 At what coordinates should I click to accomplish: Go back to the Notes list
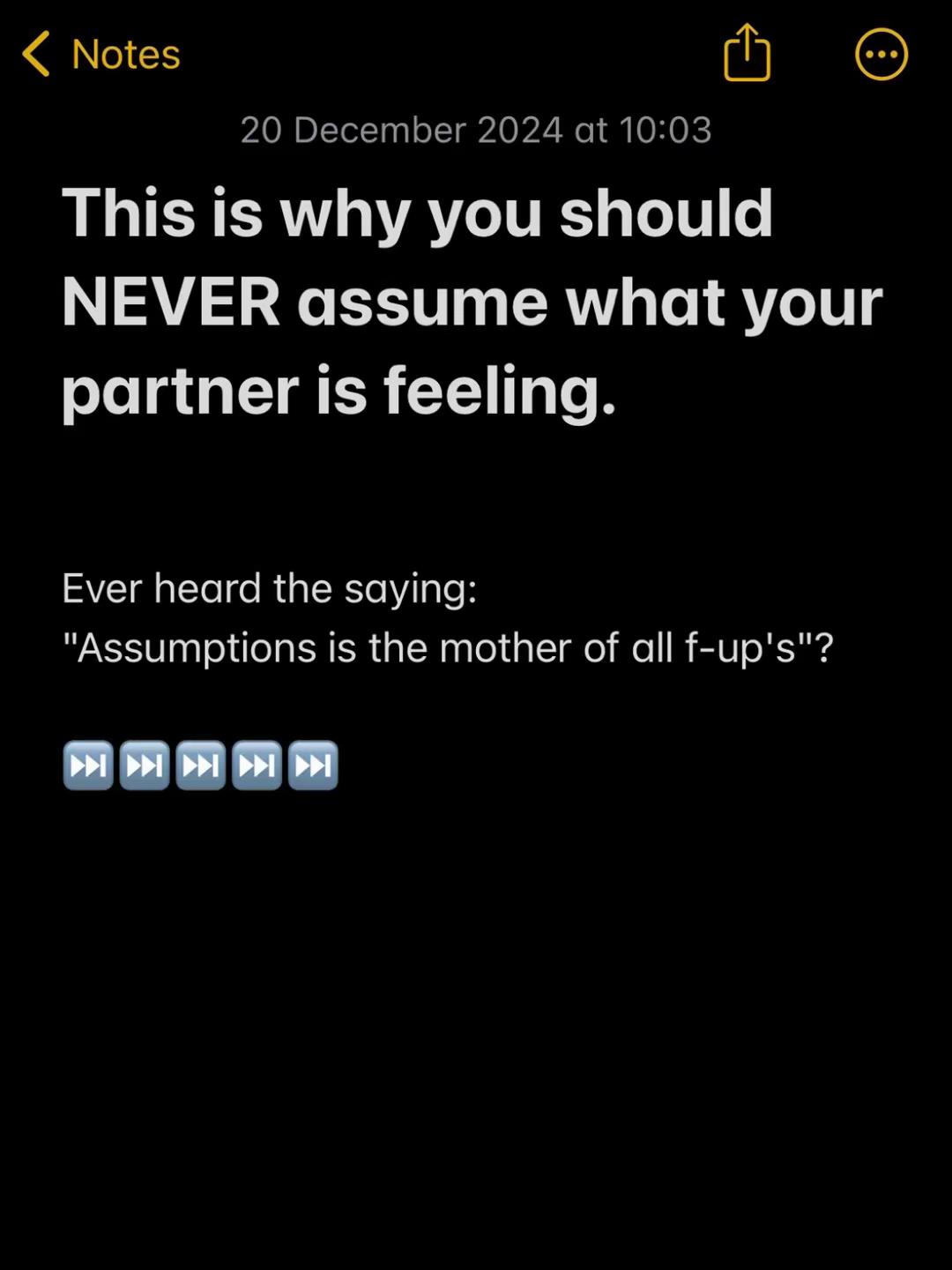click(x=100, y=54)
